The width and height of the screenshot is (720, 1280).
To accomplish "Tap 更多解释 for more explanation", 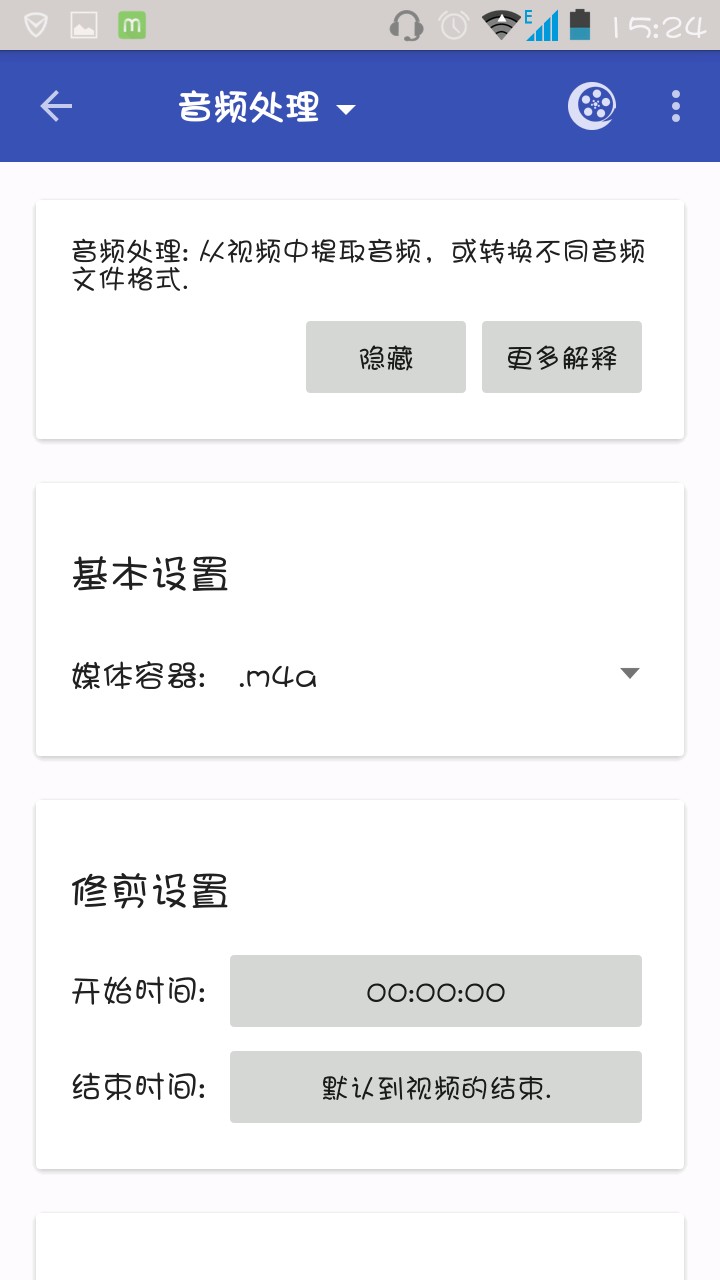I will pos(562,357).
